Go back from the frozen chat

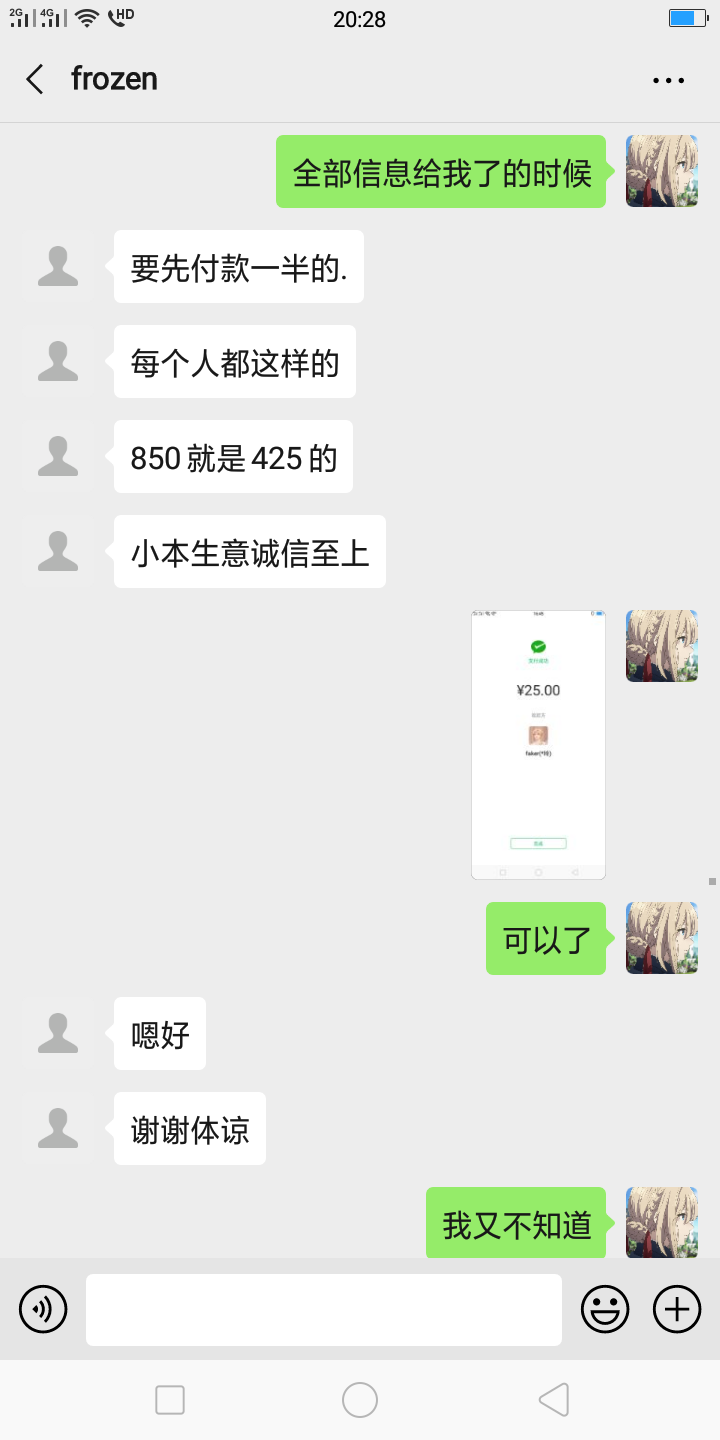point(35,79)
